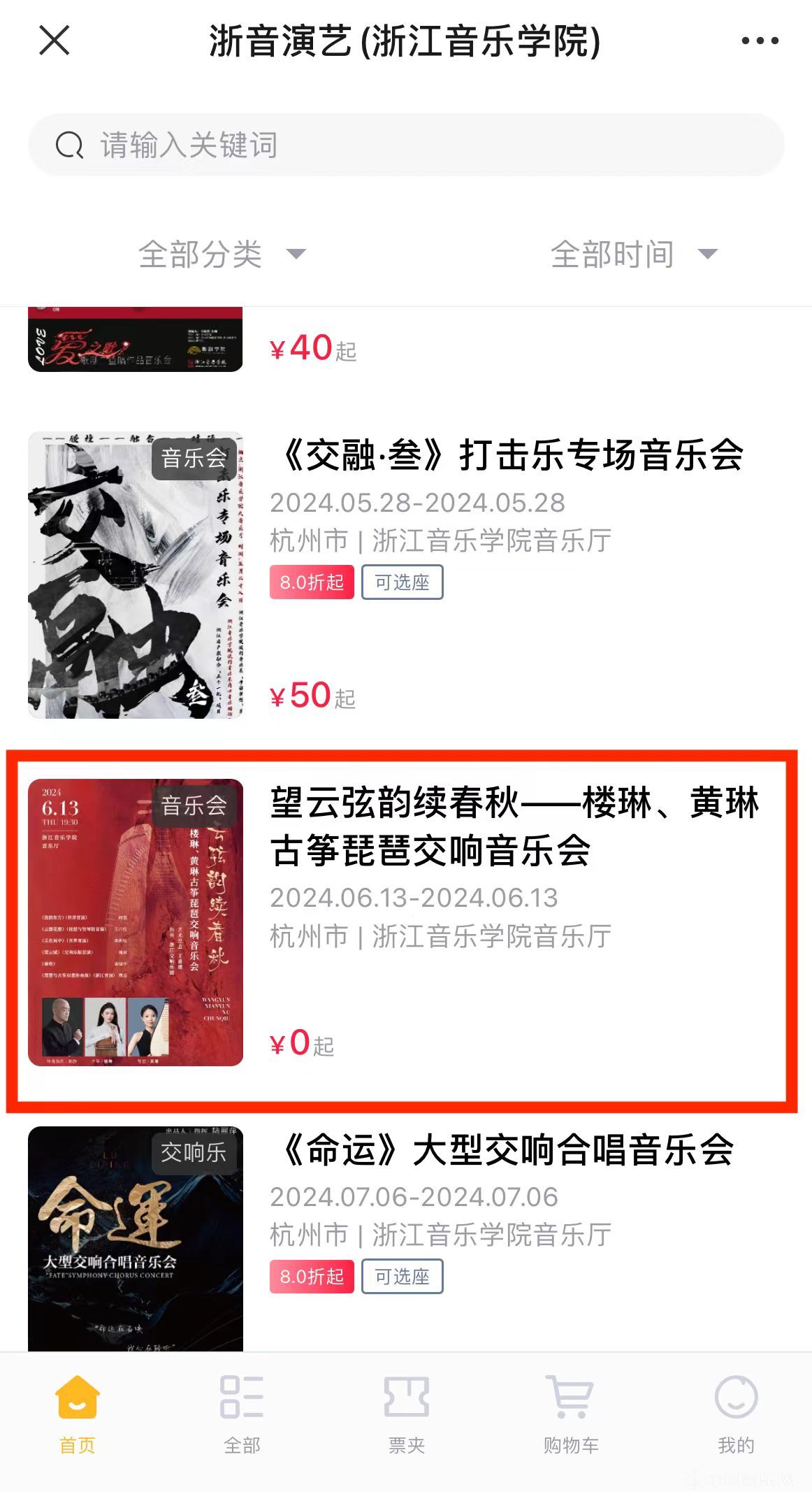Expand the 全部分类 category dropdown
Image resolution: width=812 pixels, height=1492 pixels.
[x=222, y=254]
